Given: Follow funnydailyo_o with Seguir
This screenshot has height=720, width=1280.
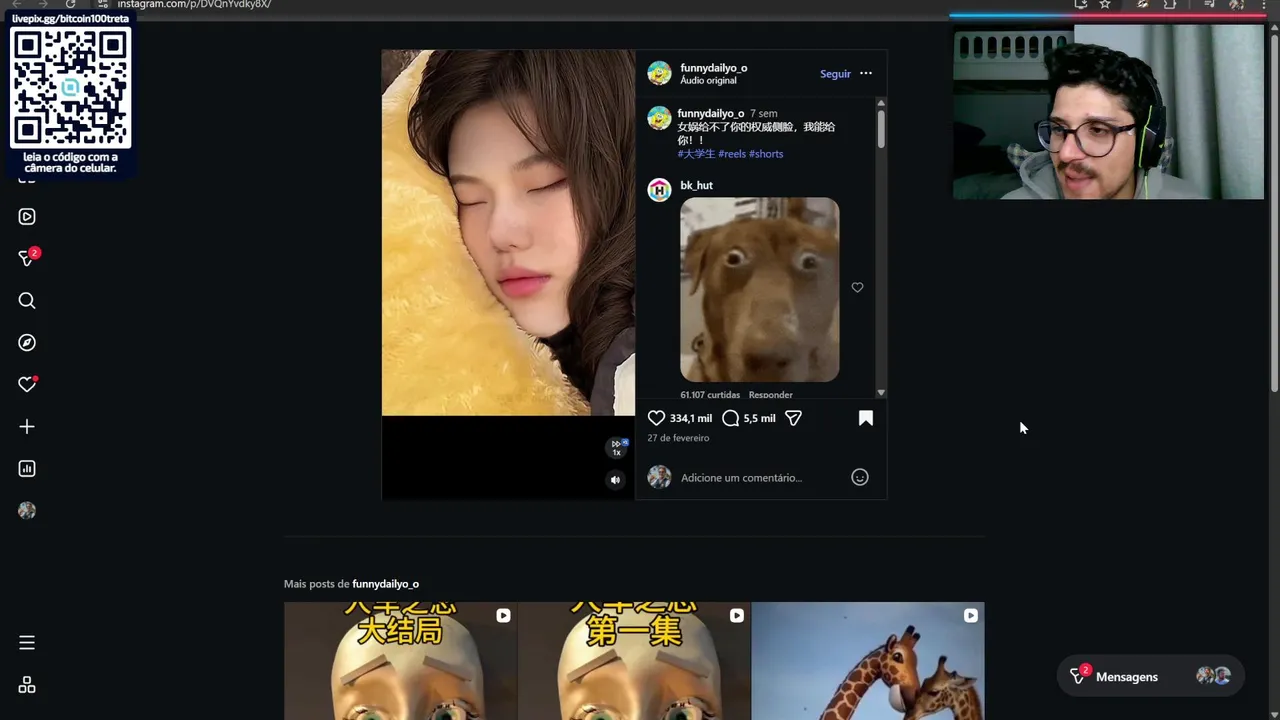Looking at the screenshot, I should (x=835, y=73).
